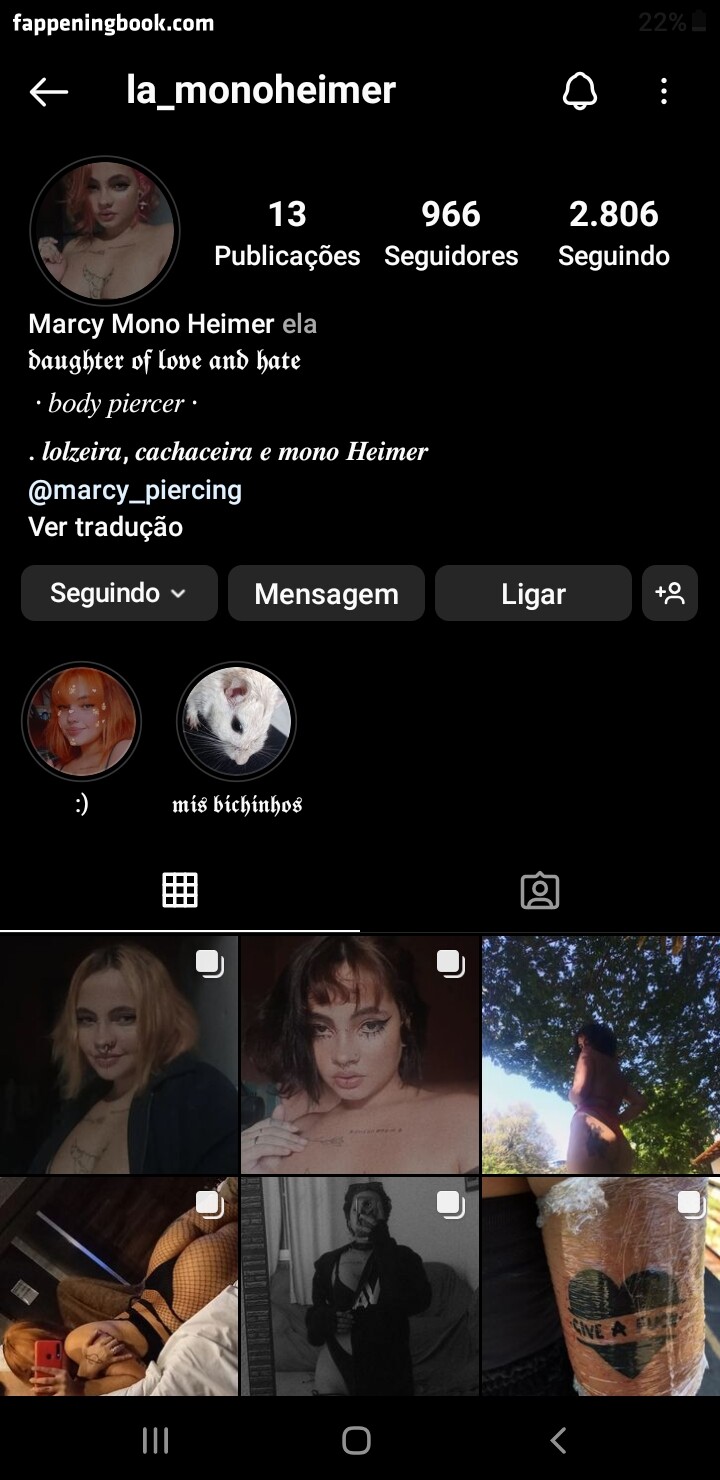The image size is (720, 1480).
Task: Show the 2.806 Seguindo list
Action: (613, 232)
